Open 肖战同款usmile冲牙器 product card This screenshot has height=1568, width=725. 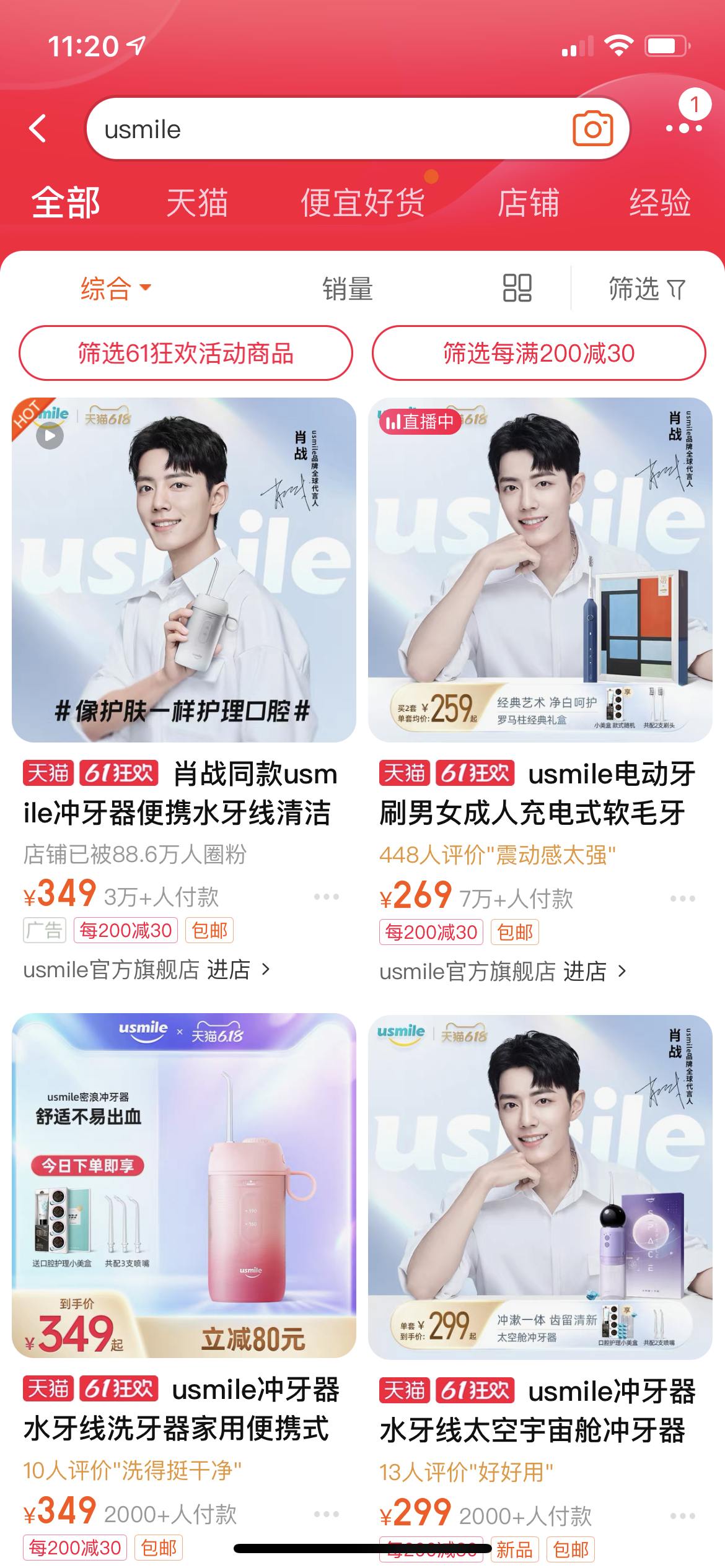pos(183,570)
